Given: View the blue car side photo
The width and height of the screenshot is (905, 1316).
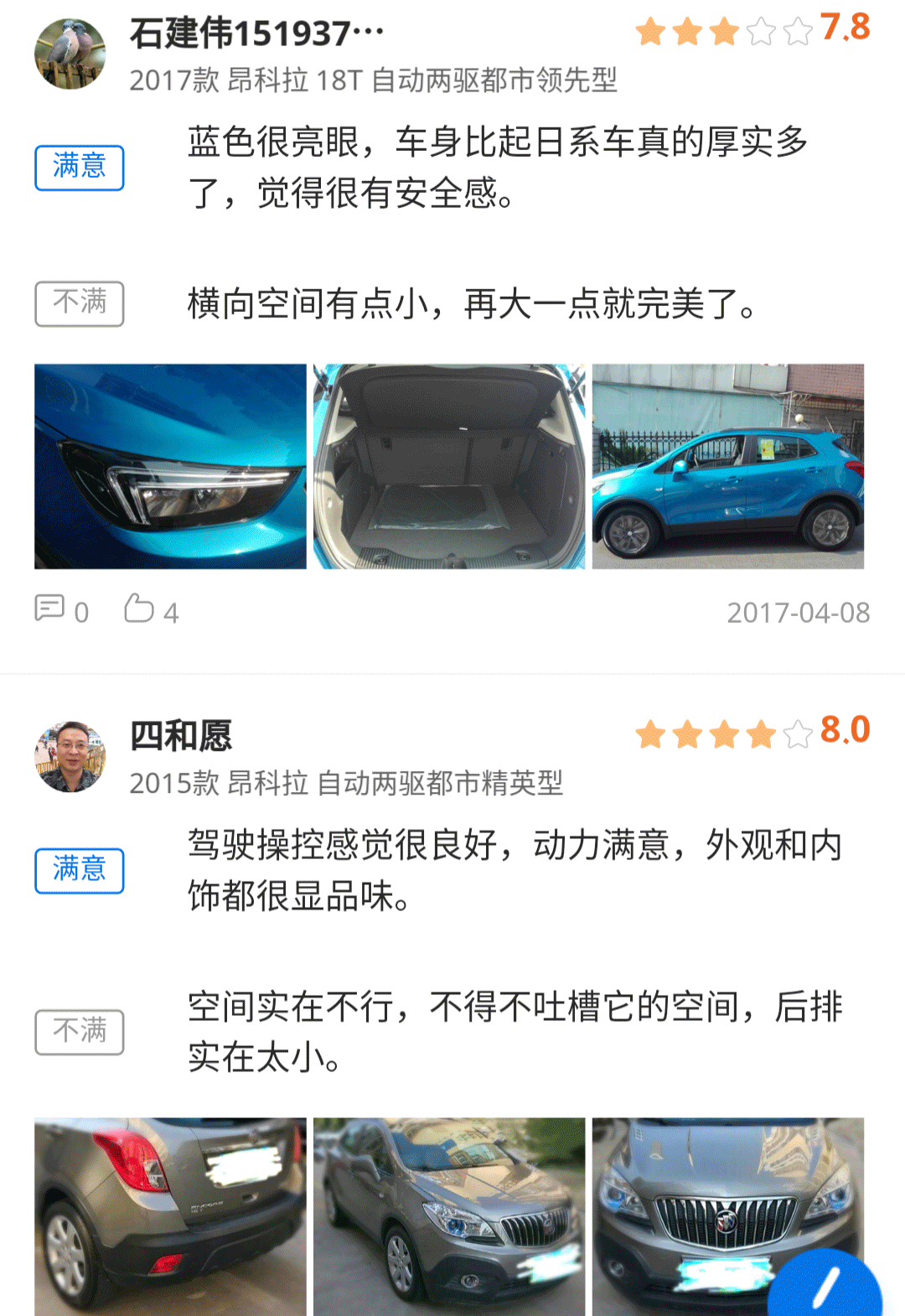Looking at the screenshot, I should 728,466.
